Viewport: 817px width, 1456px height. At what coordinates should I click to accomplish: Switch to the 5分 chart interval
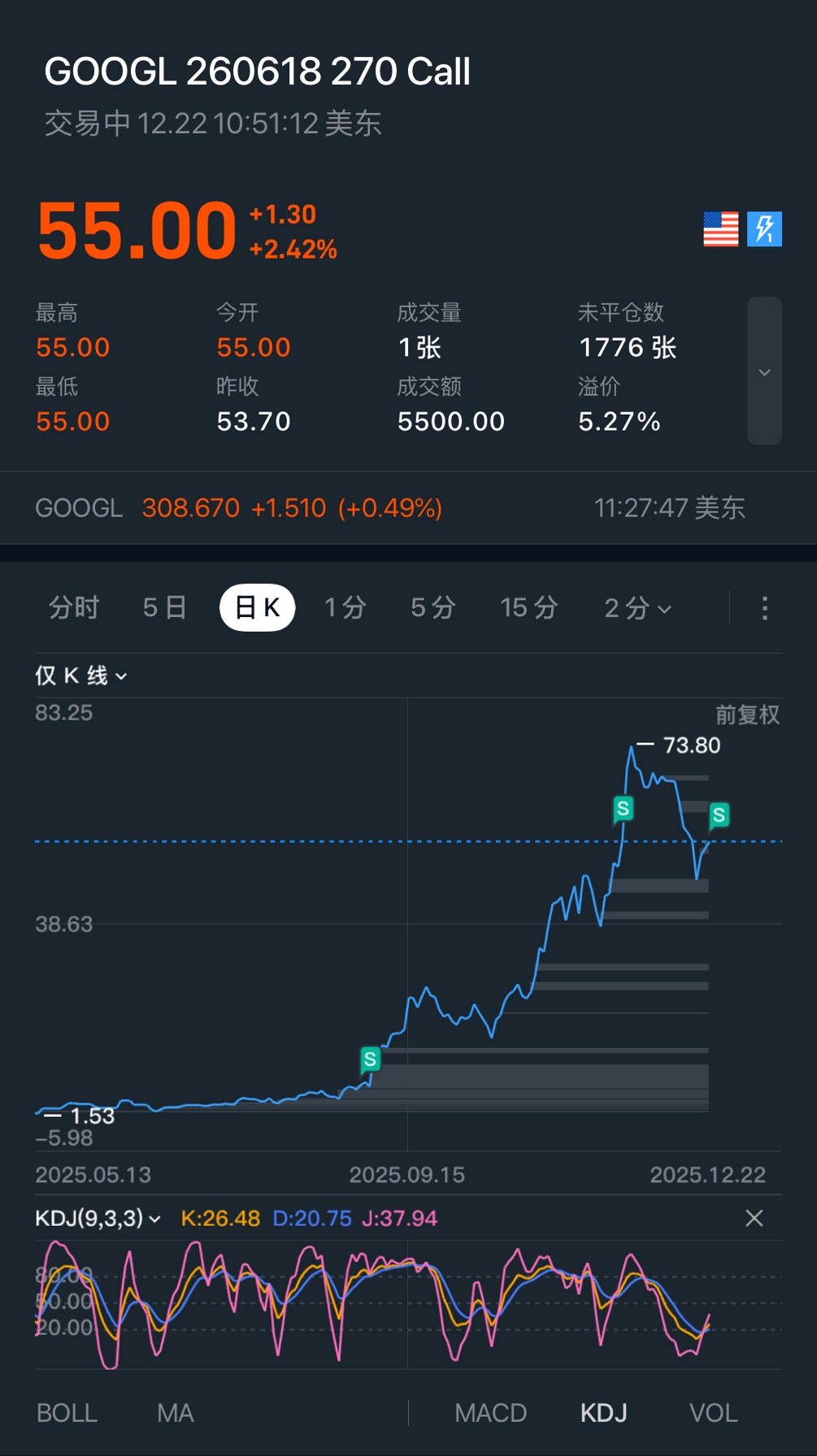pos(432,607)
